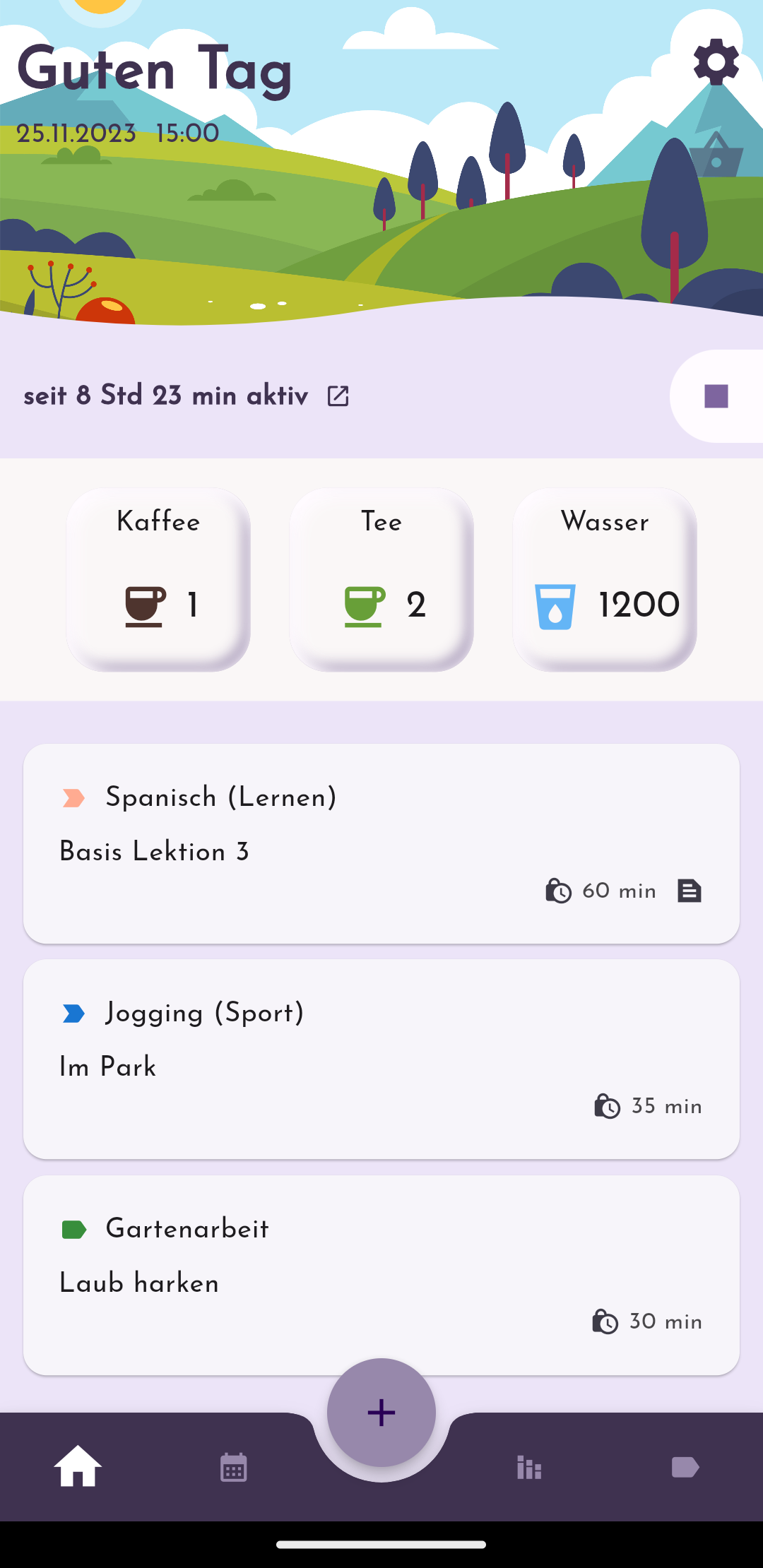Open the settings gear
The image size is (763, 1568).
click(716, 62)
